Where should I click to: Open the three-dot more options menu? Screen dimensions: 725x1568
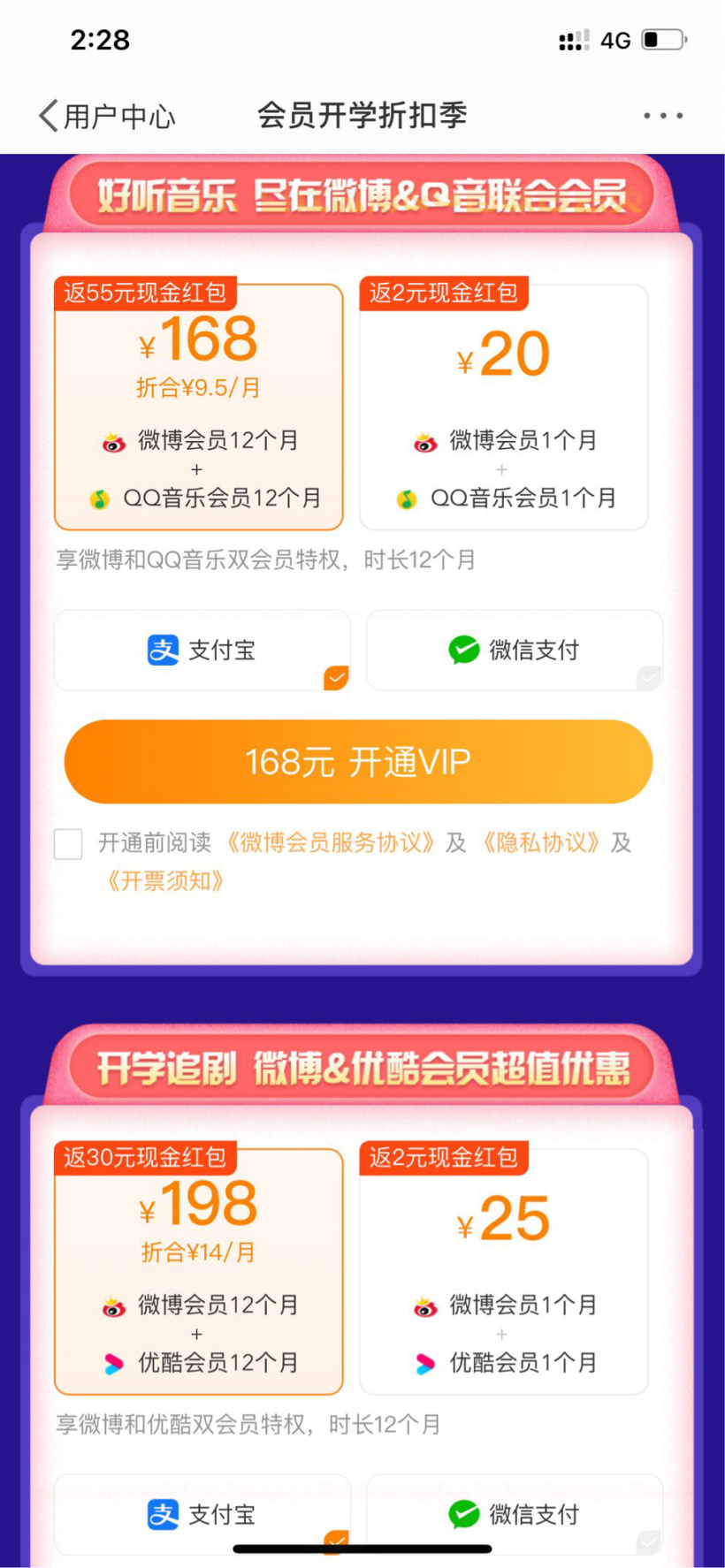[x=663, y=116]
